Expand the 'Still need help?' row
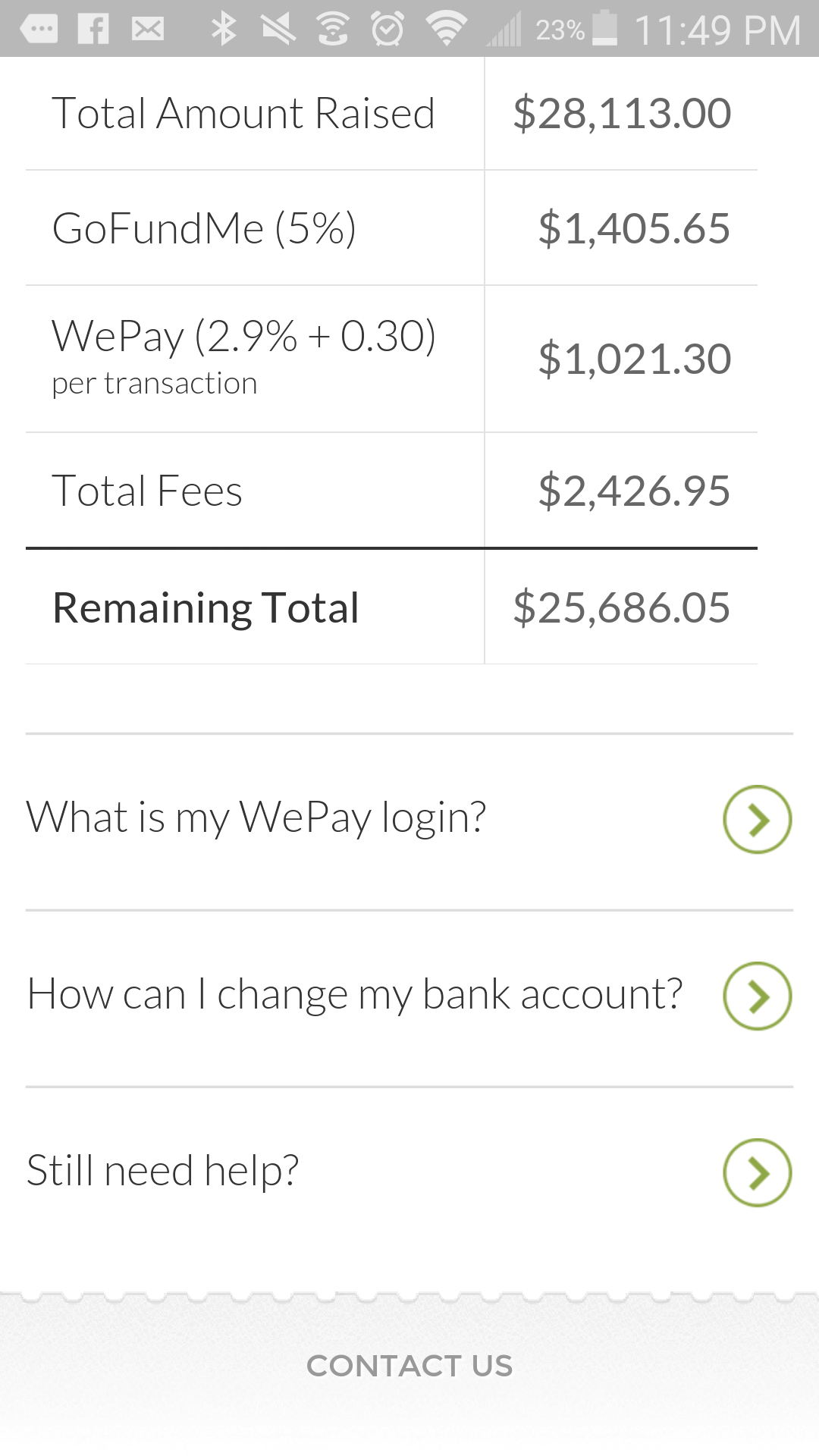The image size is (819, 1456). [x=409, y=1173]
